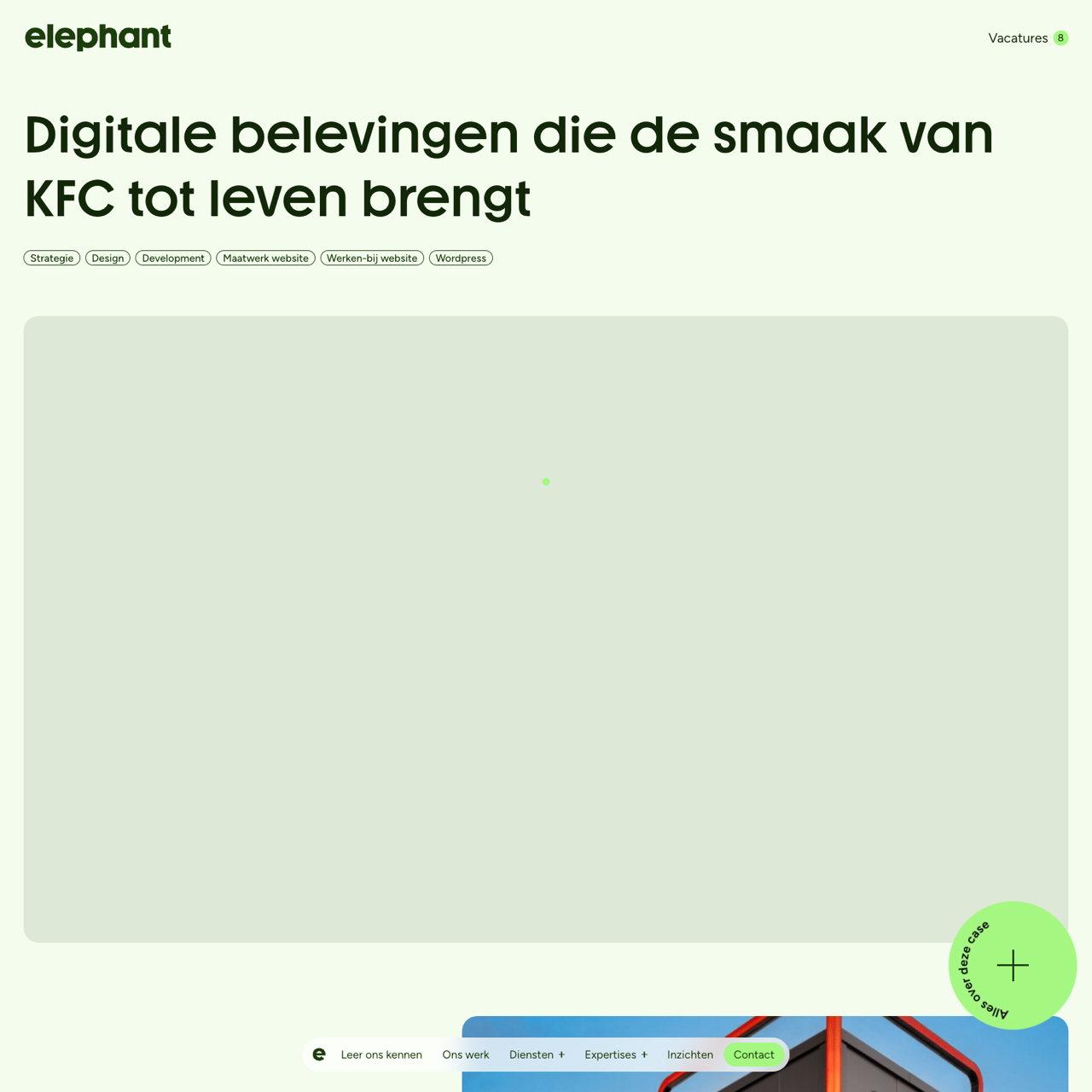
Task: Choose the Development tag
Action: click(x=173, y=258)
